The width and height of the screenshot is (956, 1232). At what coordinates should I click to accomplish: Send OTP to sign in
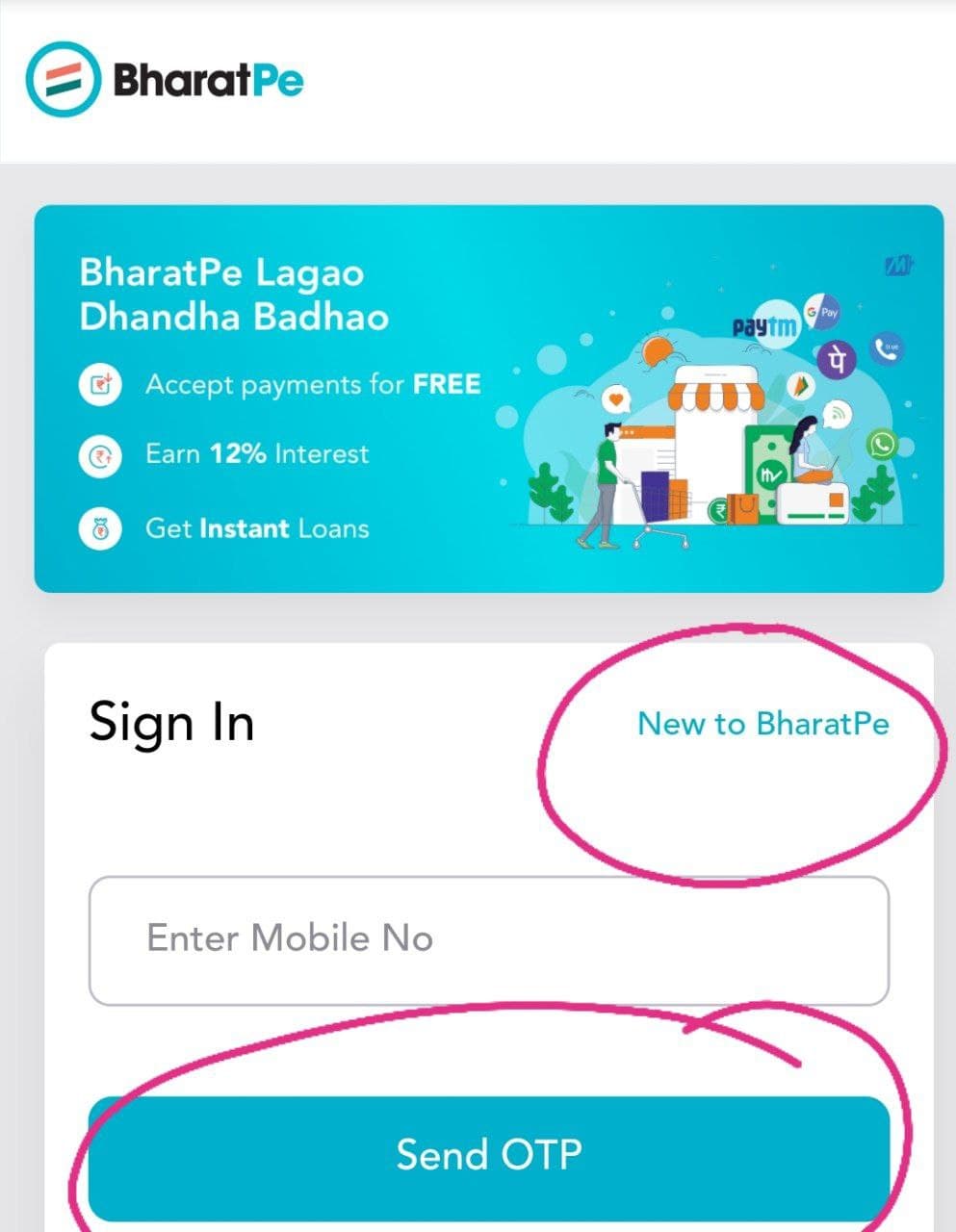point(488,1155)
